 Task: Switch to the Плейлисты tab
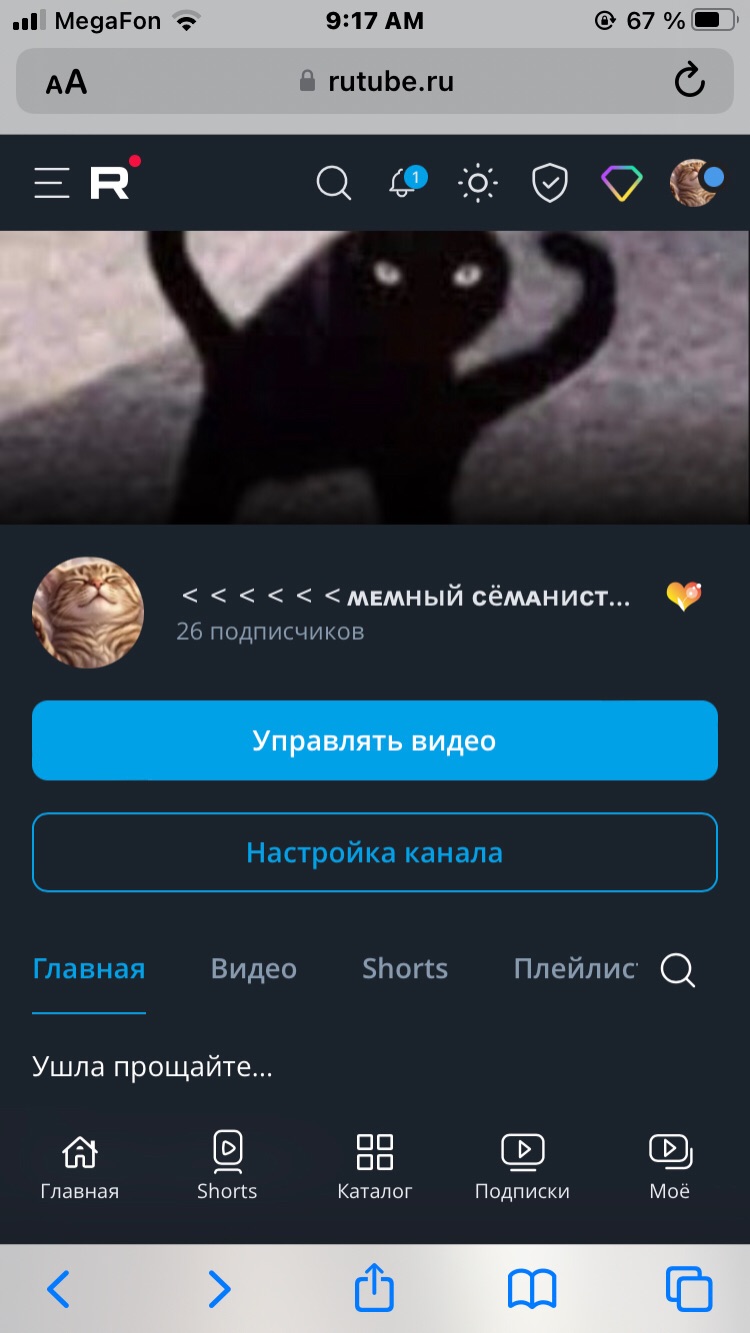pyautogui.click(x=574, y=968)
